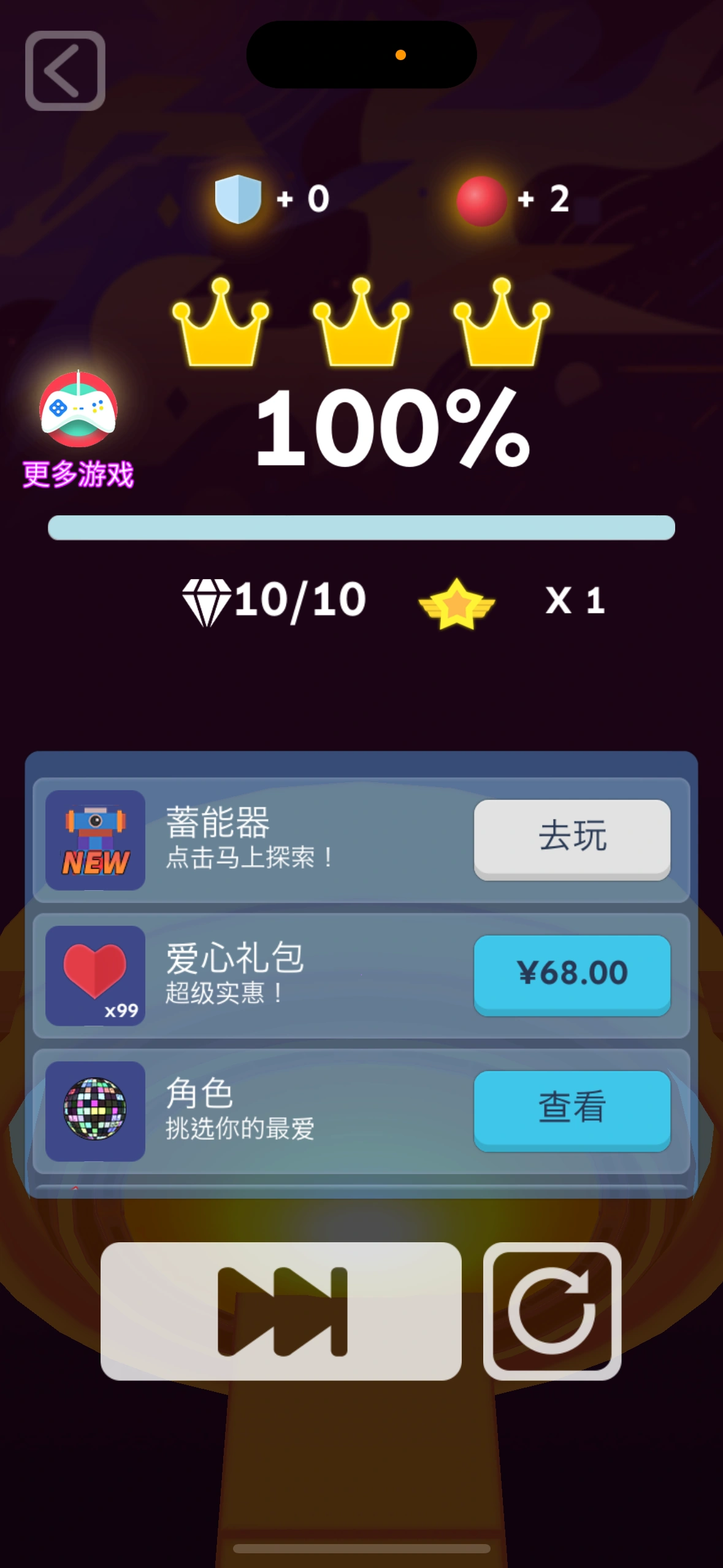Tap 查看 to view 角色 characters
Viewport: 723px width, 1568px height.
572,1110
